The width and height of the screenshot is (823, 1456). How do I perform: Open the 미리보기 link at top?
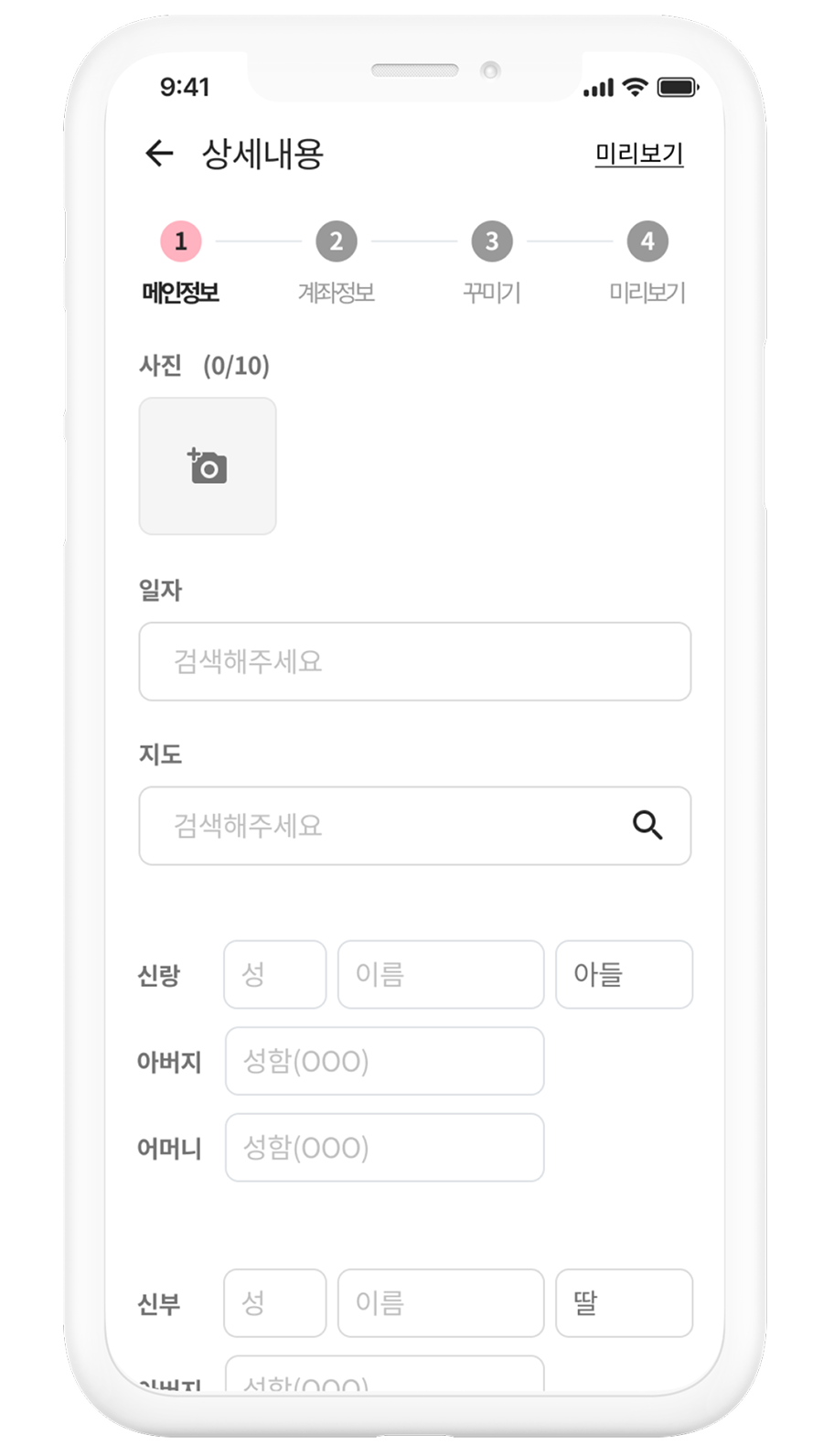(x=639, y=154)
